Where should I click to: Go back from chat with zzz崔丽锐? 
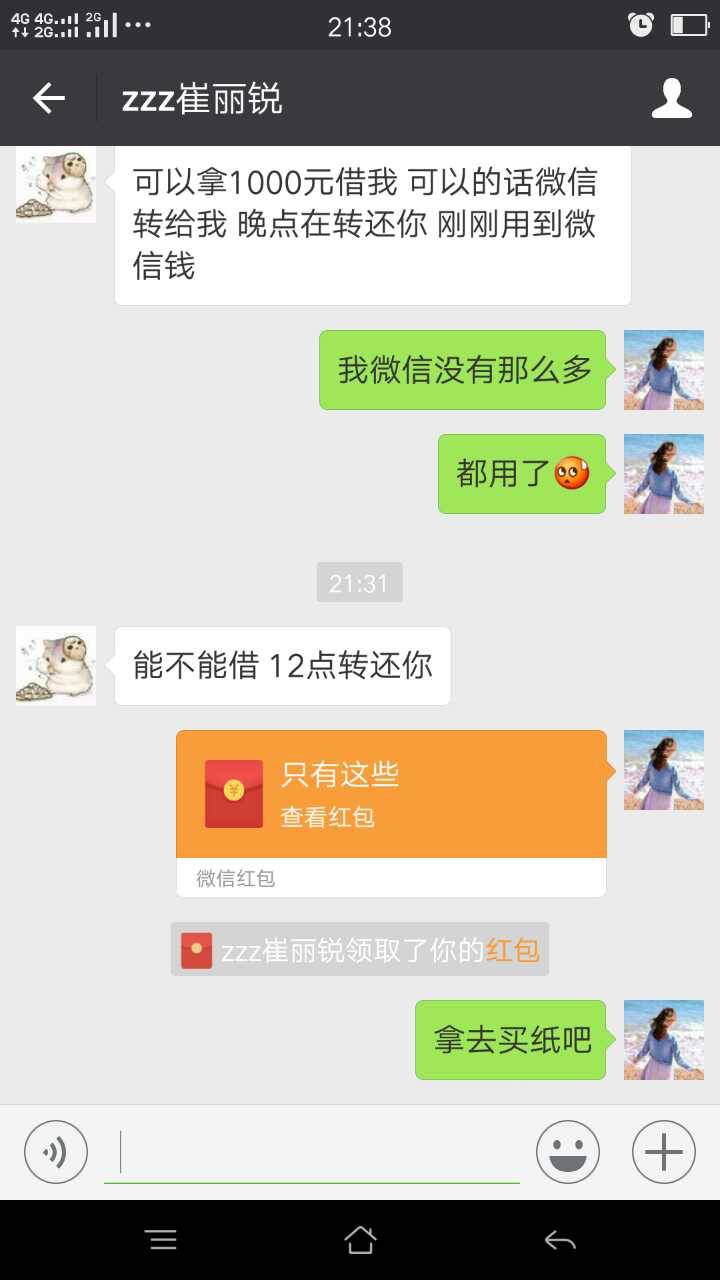point(48,98)
